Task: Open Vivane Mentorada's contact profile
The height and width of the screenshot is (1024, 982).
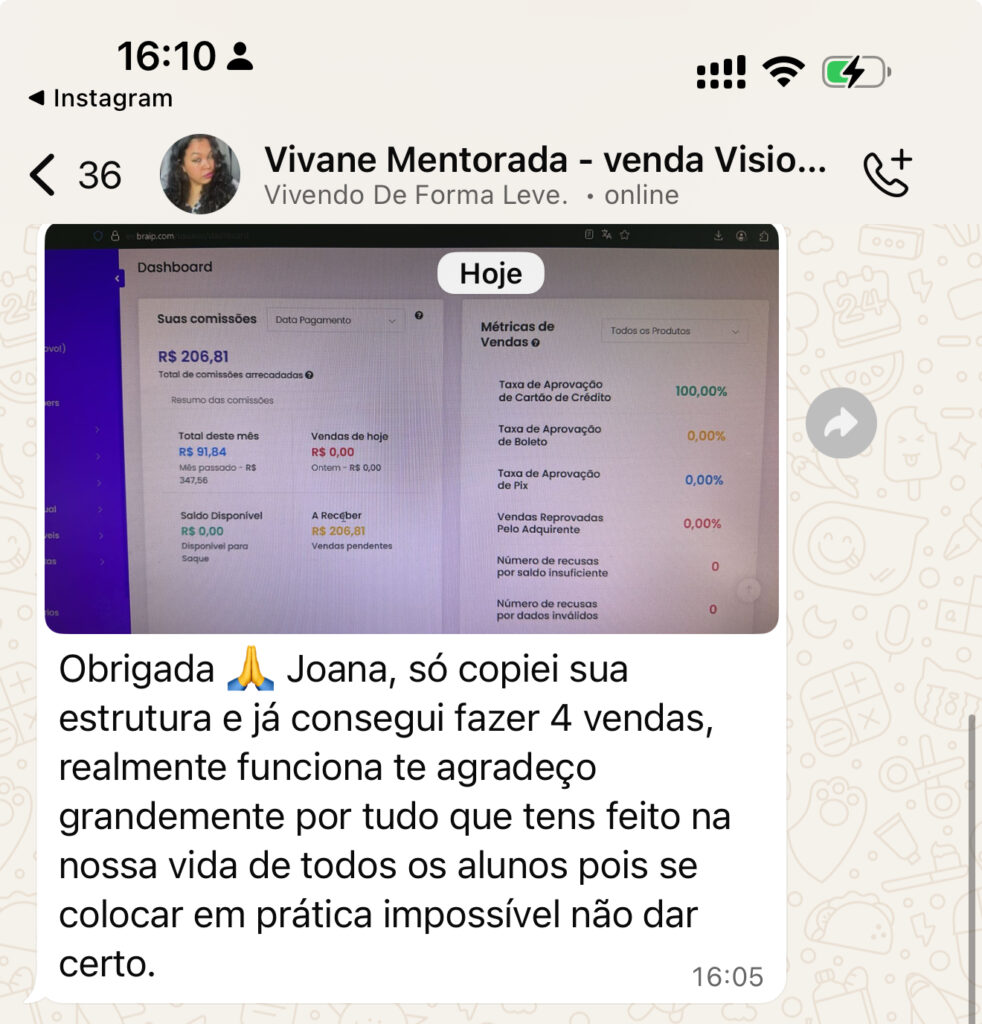Action: [x=545, y=174]
